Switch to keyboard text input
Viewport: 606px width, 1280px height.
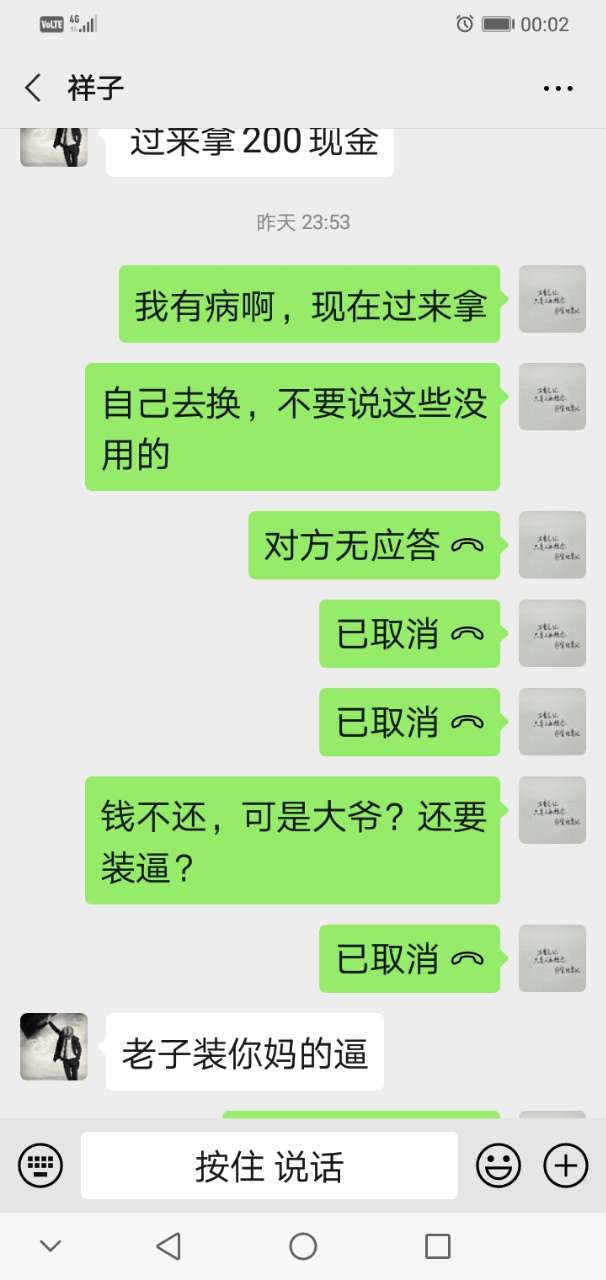pos(40,1165)
